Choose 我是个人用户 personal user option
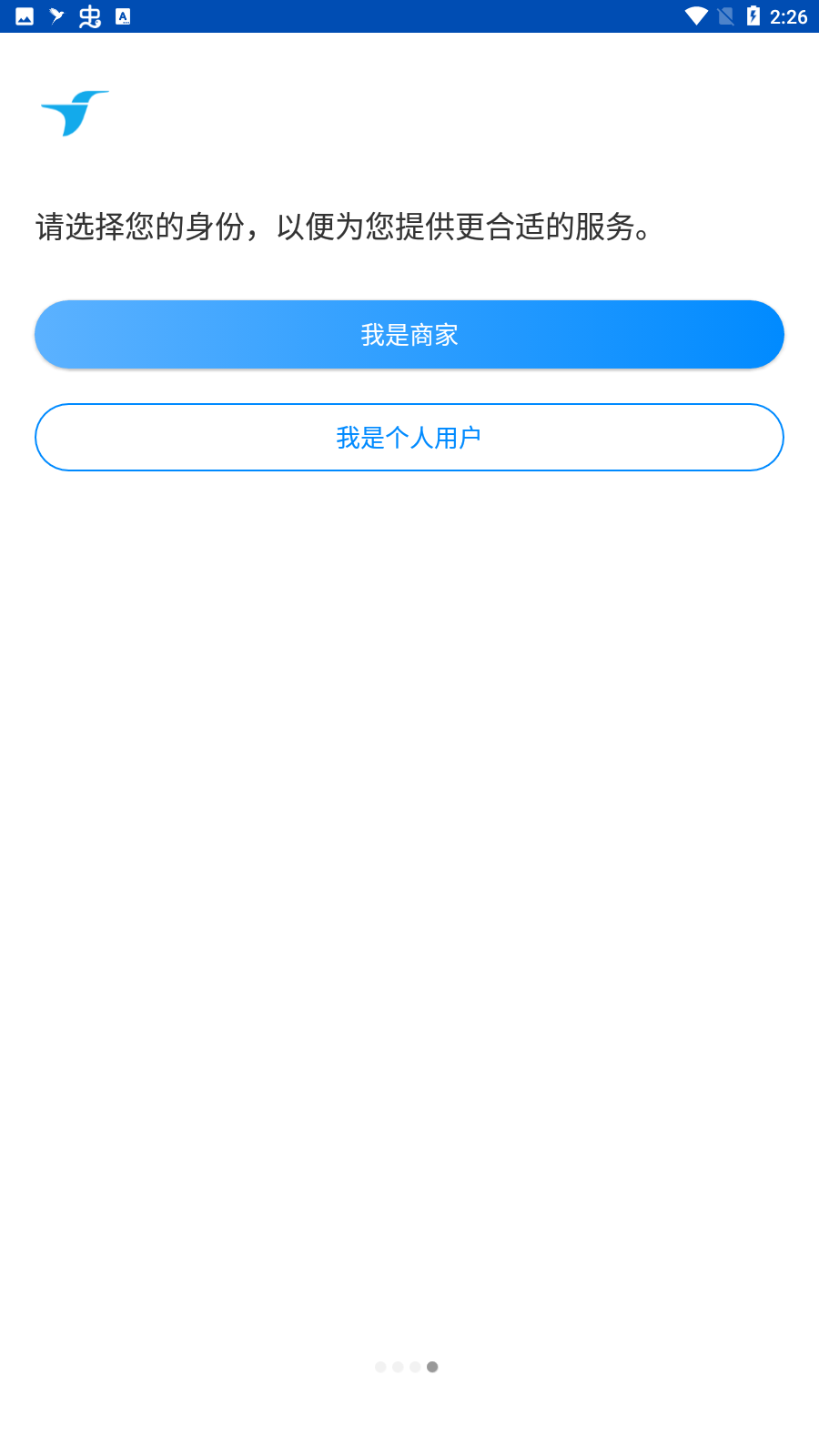This screenshot has width=819, height=1456. coord(409,438)
